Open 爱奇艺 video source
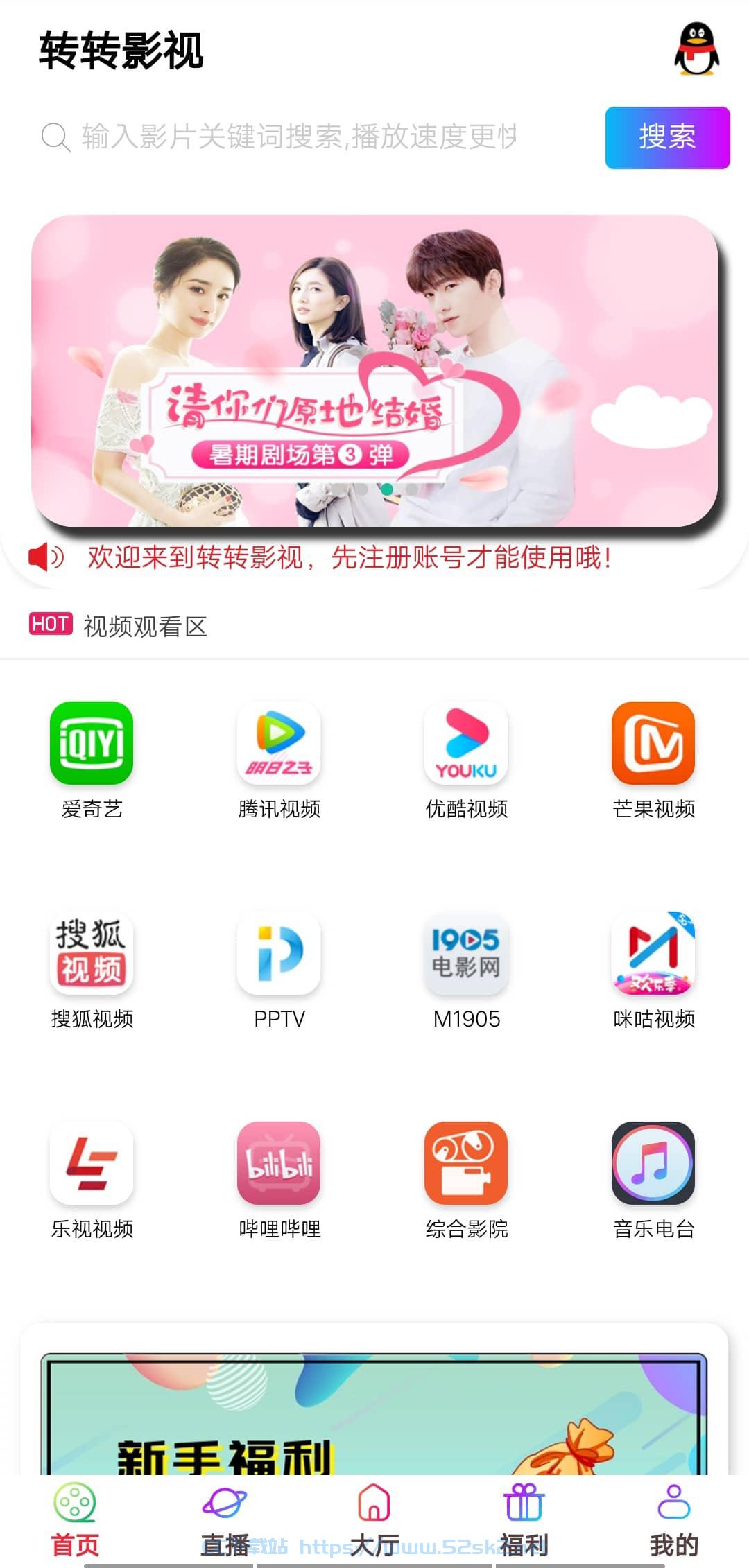Image resolution: width=749 pixels, height=1568 pixels. point(92,760)
